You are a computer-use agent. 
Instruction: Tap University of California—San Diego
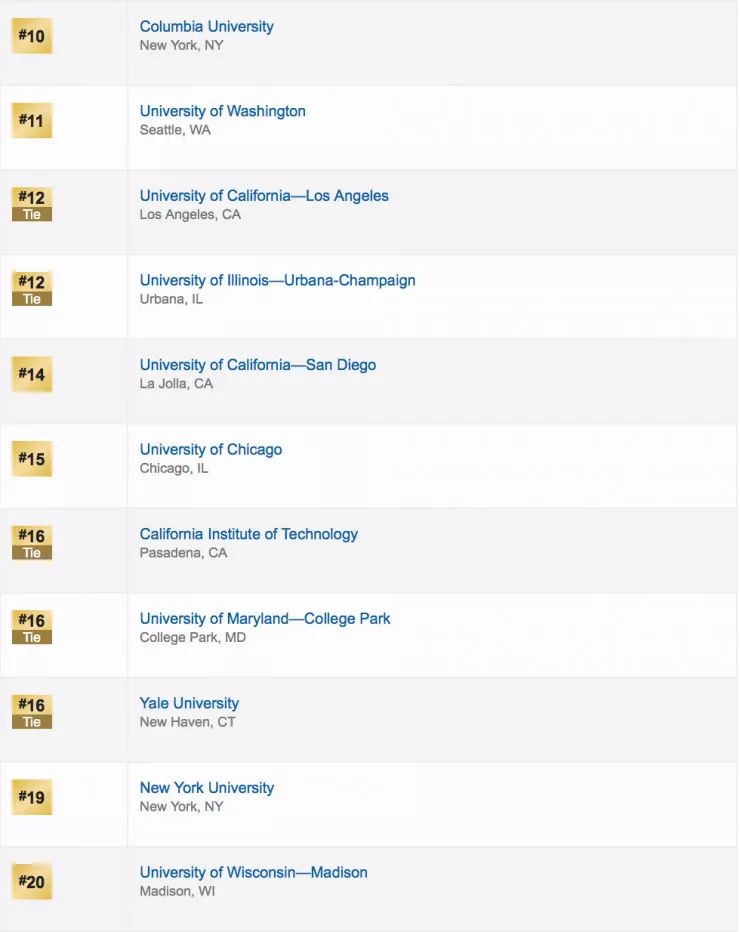pos(258,365)
